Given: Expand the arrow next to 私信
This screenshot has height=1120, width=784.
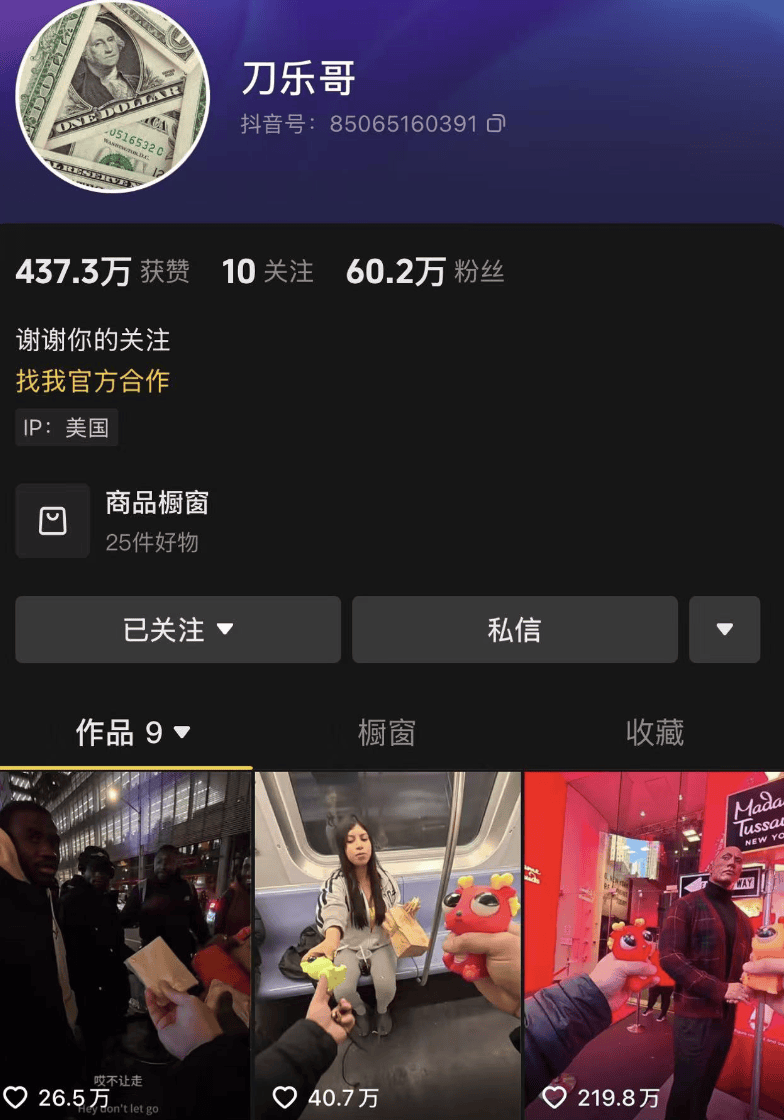Looking at the screenshot, I should click(724, 630).
